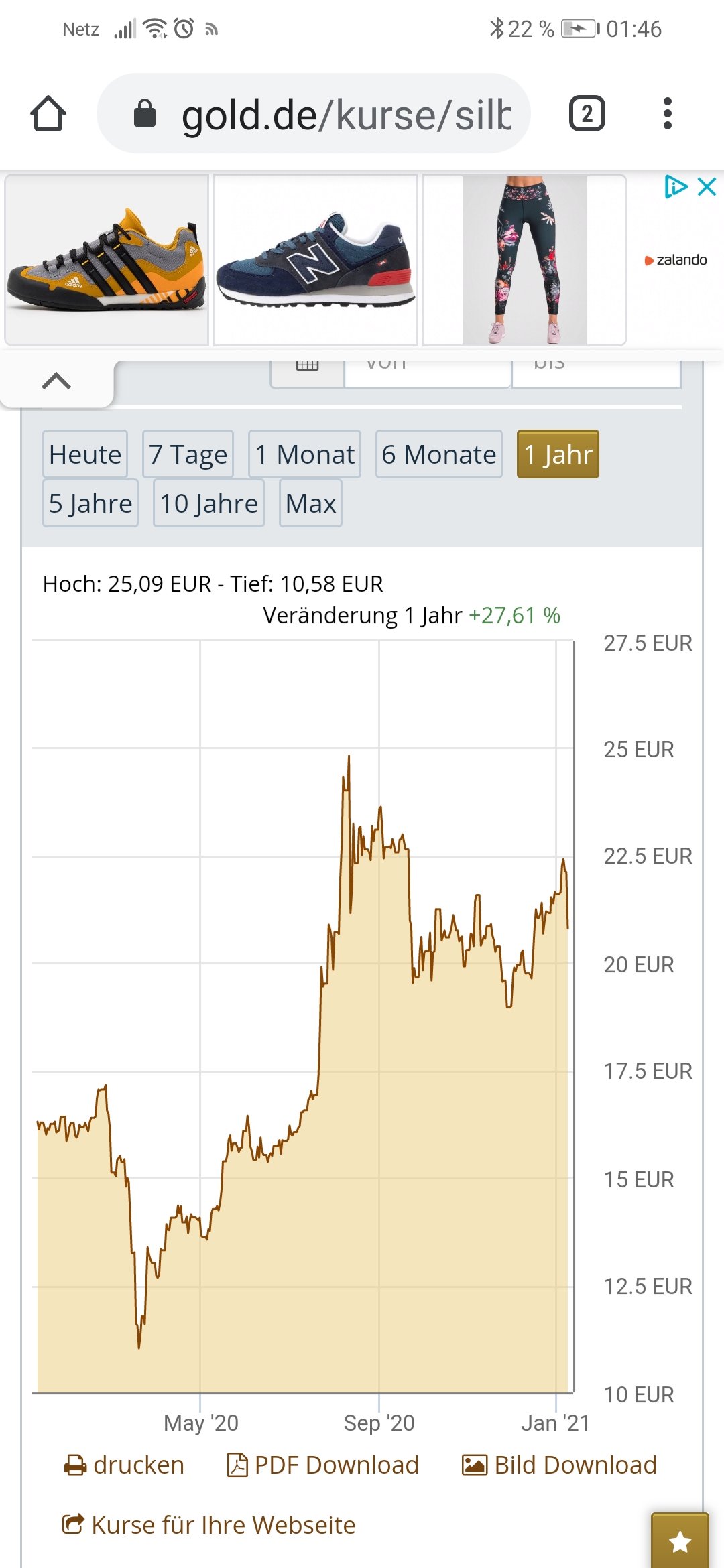
Task: Open Kurse für Ihre Webseite
Action: (x=209, y=1525)
